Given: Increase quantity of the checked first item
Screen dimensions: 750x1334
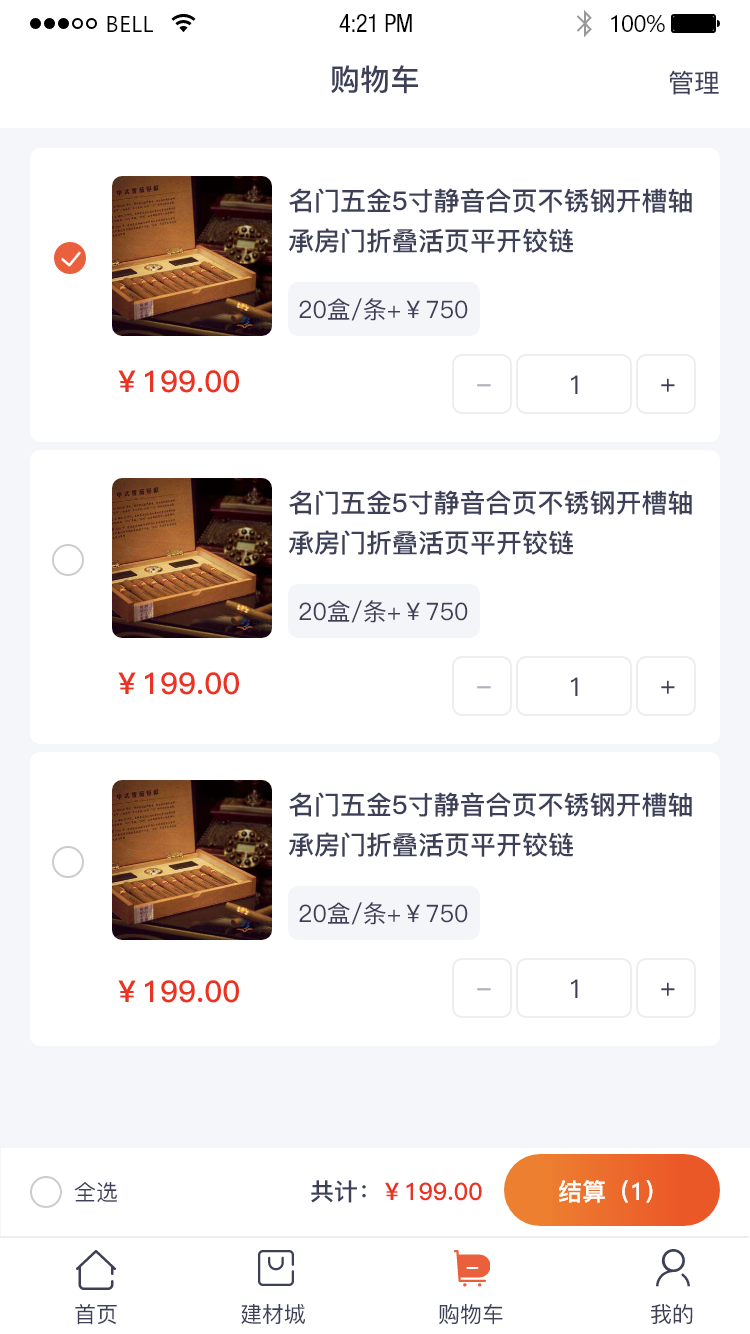Looking at the screenshot, I should 666,384.
